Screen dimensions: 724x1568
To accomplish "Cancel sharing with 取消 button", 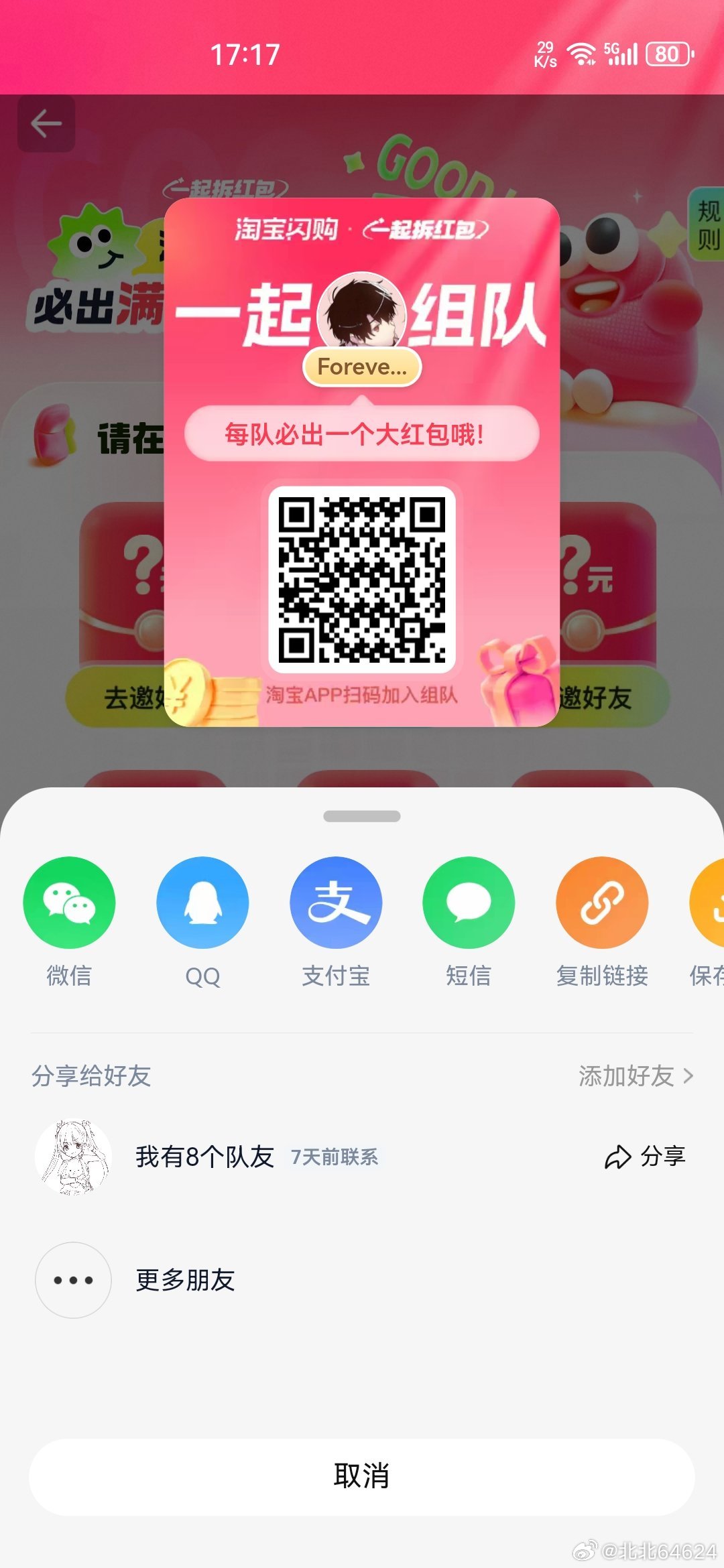I will point(362,1476).
